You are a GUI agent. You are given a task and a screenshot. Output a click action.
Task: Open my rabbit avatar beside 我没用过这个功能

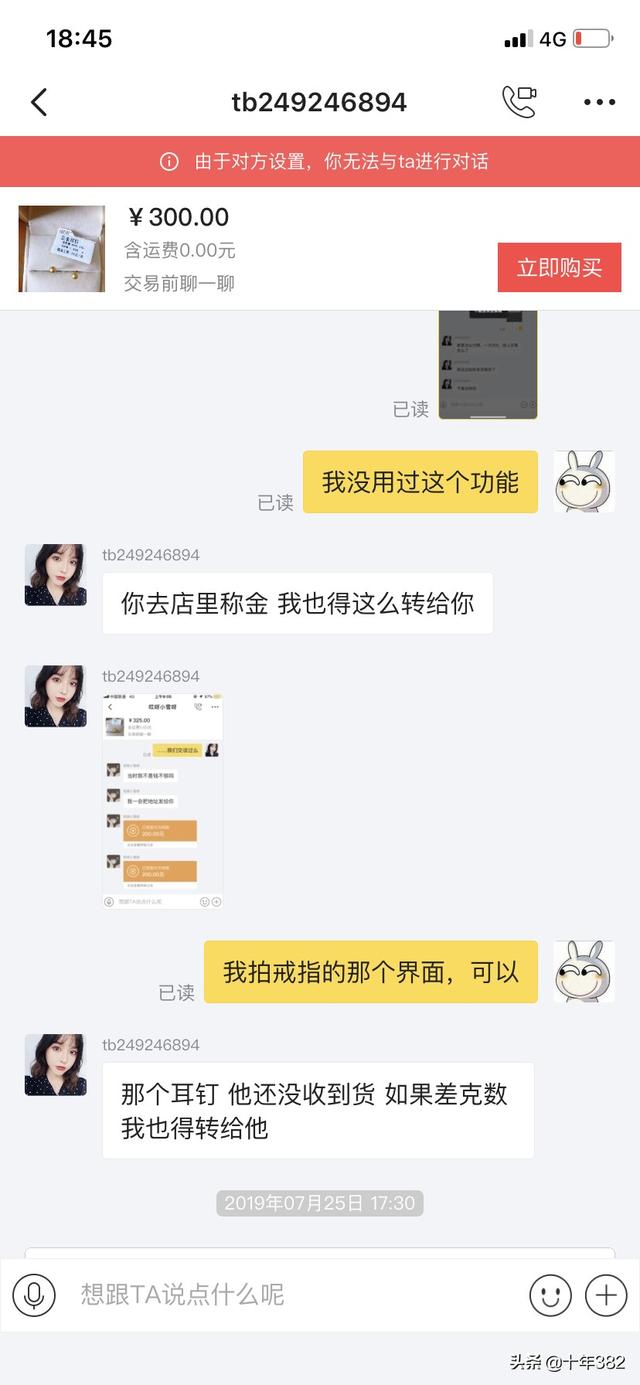(x=584, y=481)
